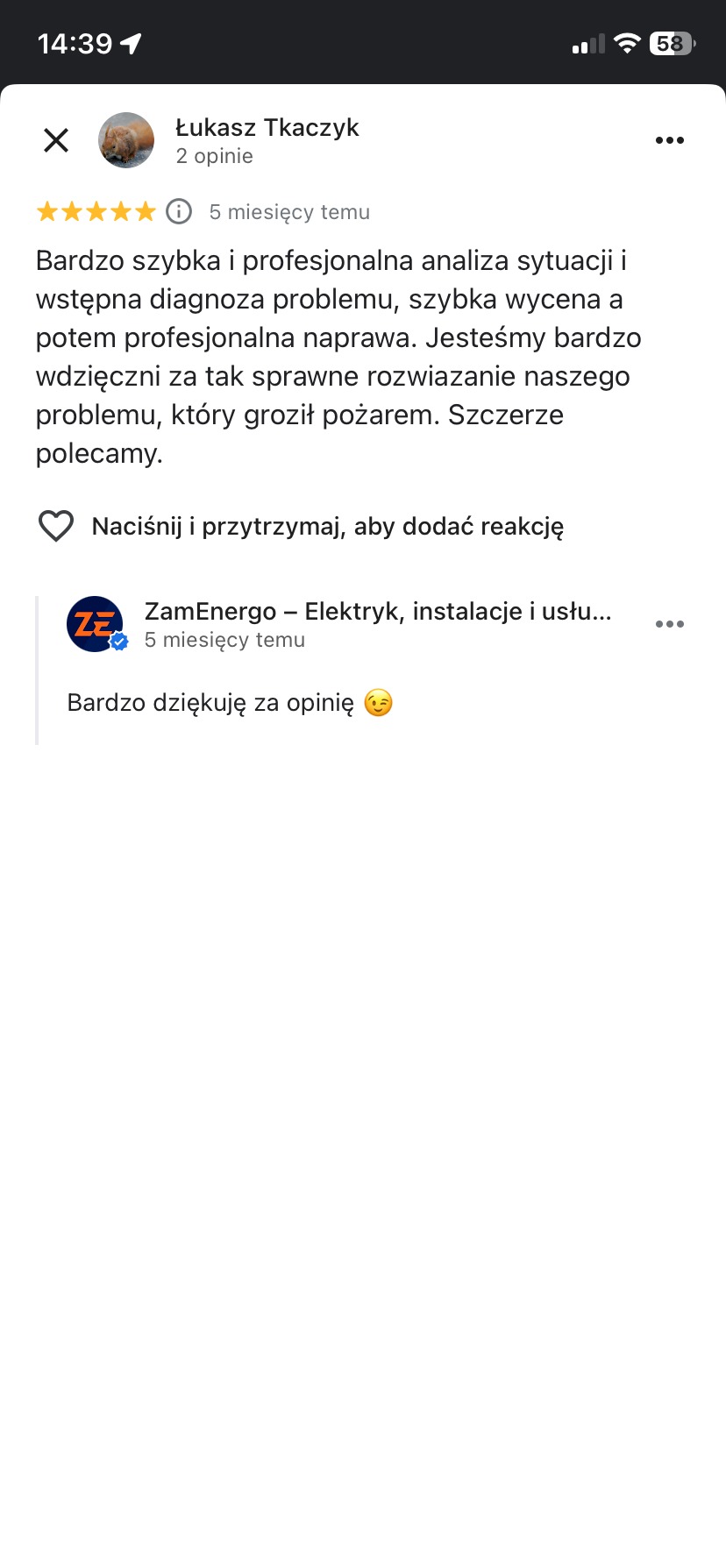Close the review with the X
Viewport: 726px width, 1568px height.
pyautogui.click(x=55, y=140)
